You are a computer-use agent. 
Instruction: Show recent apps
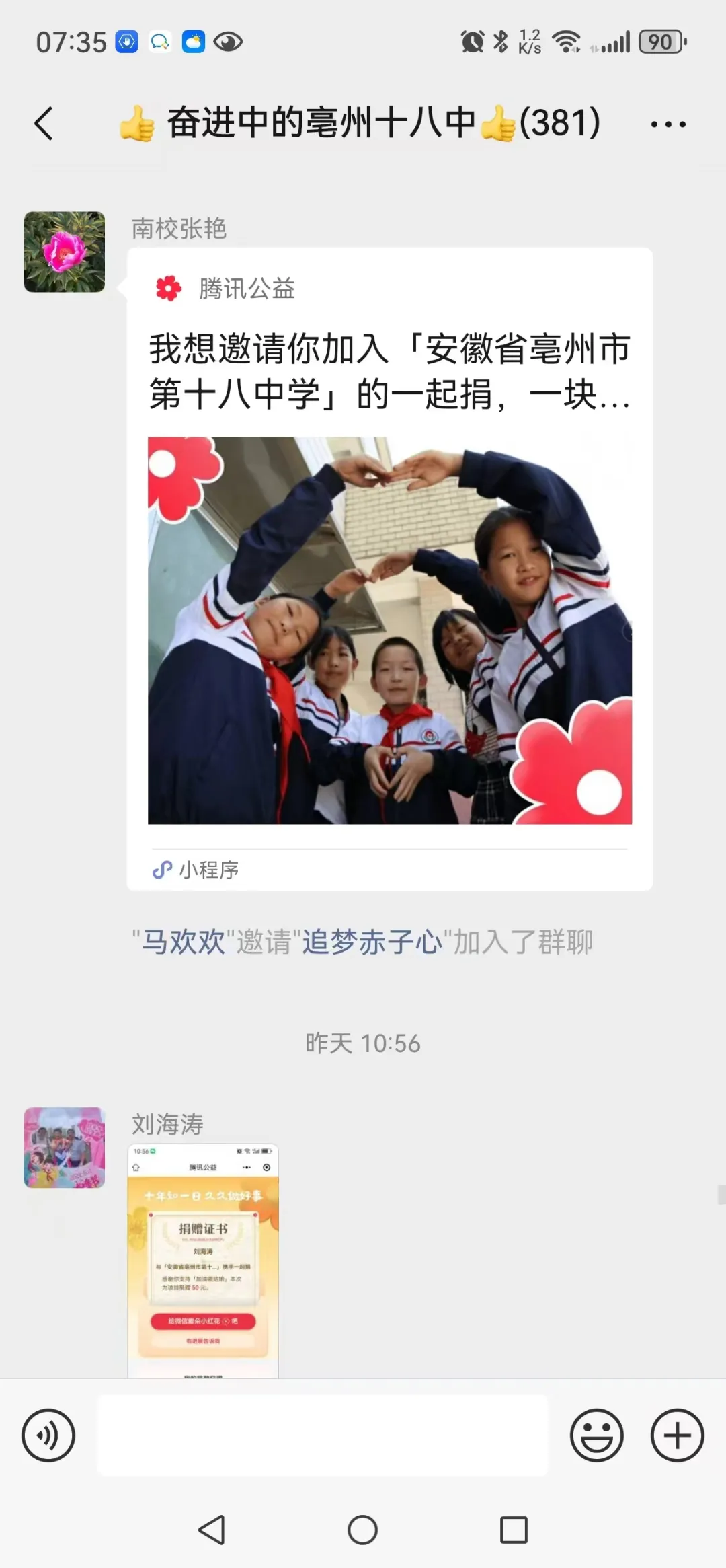pos(514,1530)
